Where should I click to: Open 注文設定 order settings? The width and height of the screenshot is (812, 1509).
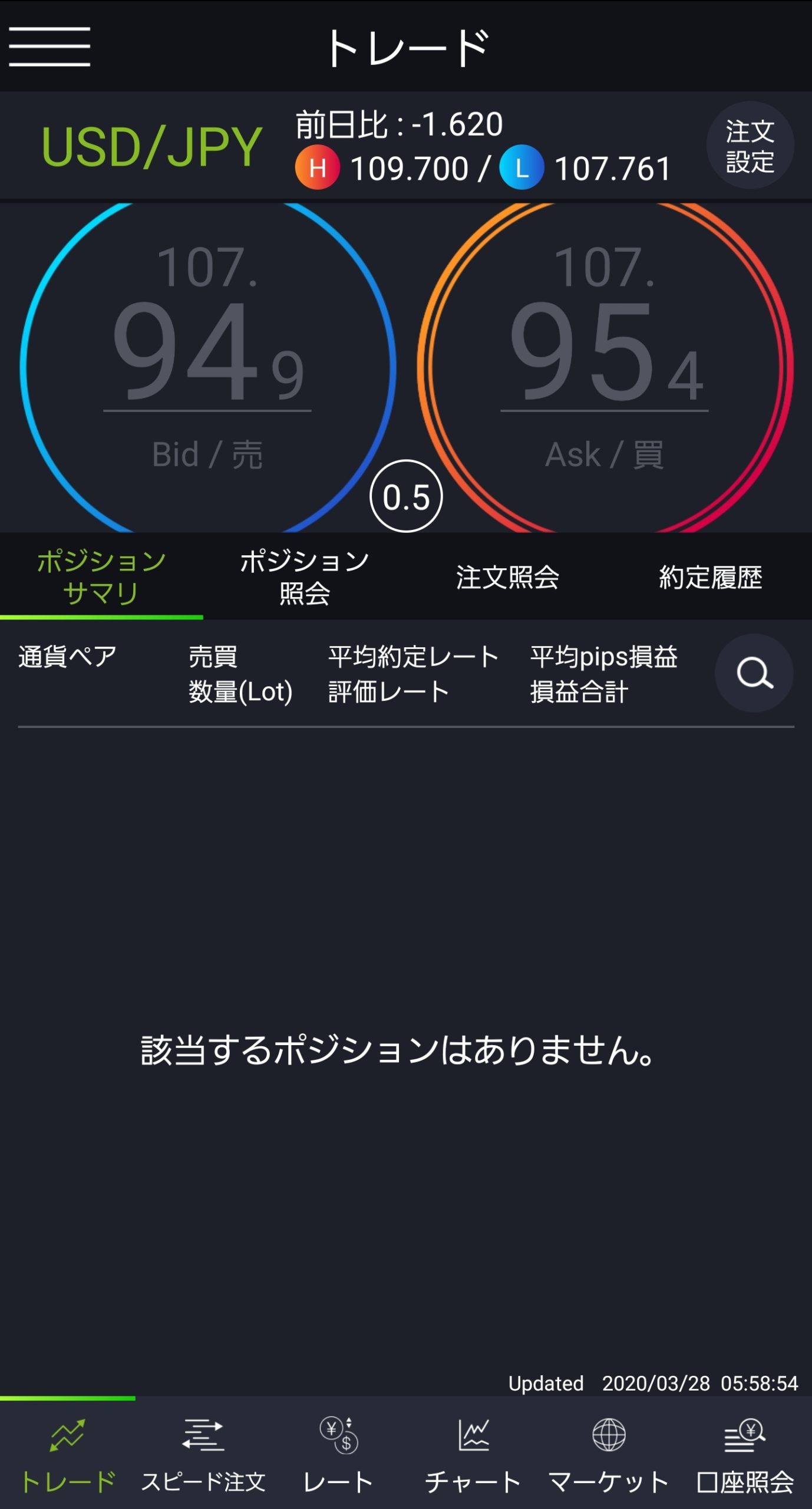pos(750,146)
